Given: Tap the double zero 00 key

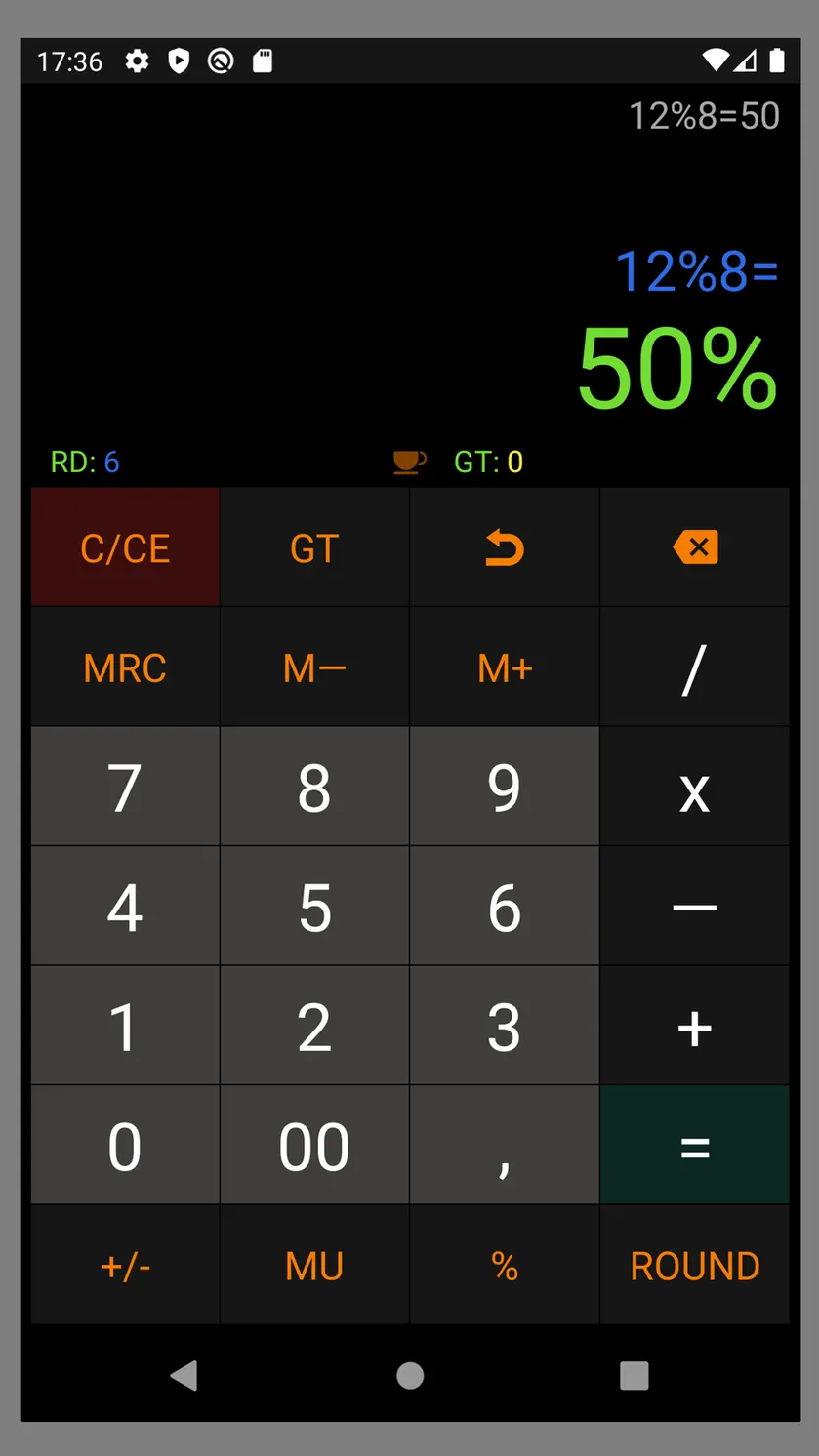Looking at the screenshot, I should pyautogui.click(x=314, y=1146).
